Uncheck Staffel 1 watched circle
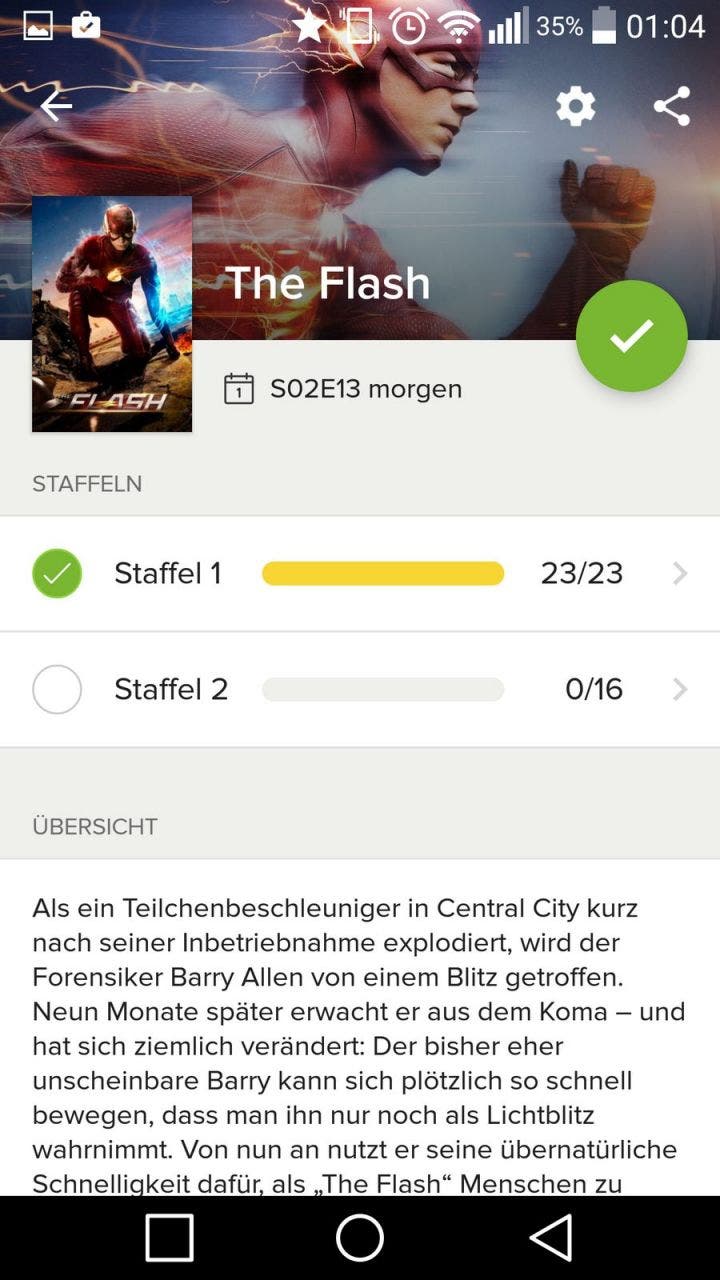The image size is (720, 1280). pyautogui.click(x=57, y=574)
